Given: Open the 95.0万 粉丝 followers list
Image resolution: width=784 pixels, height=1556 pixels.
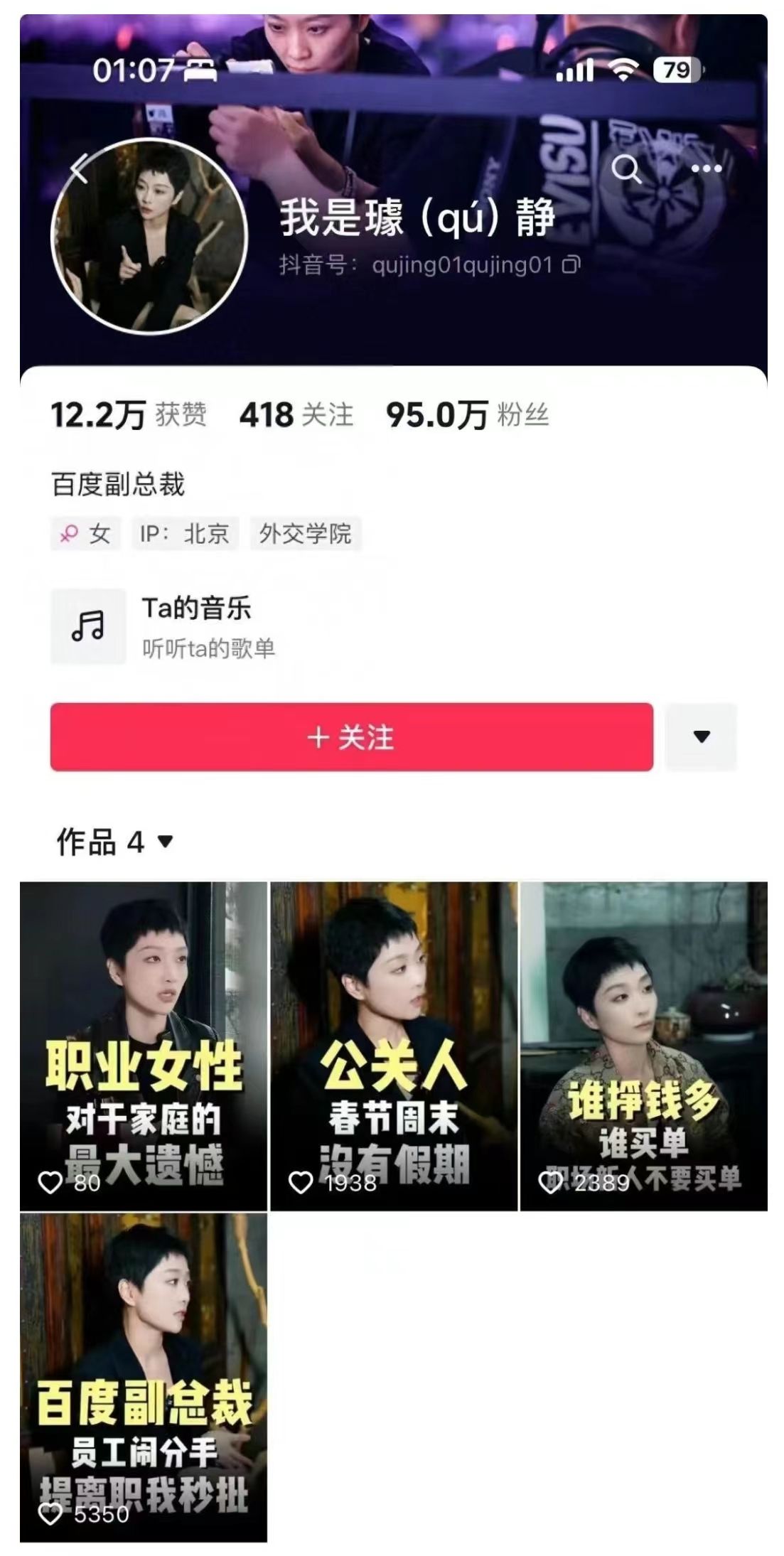Looking at the screenshot, I should click(467, 414).
